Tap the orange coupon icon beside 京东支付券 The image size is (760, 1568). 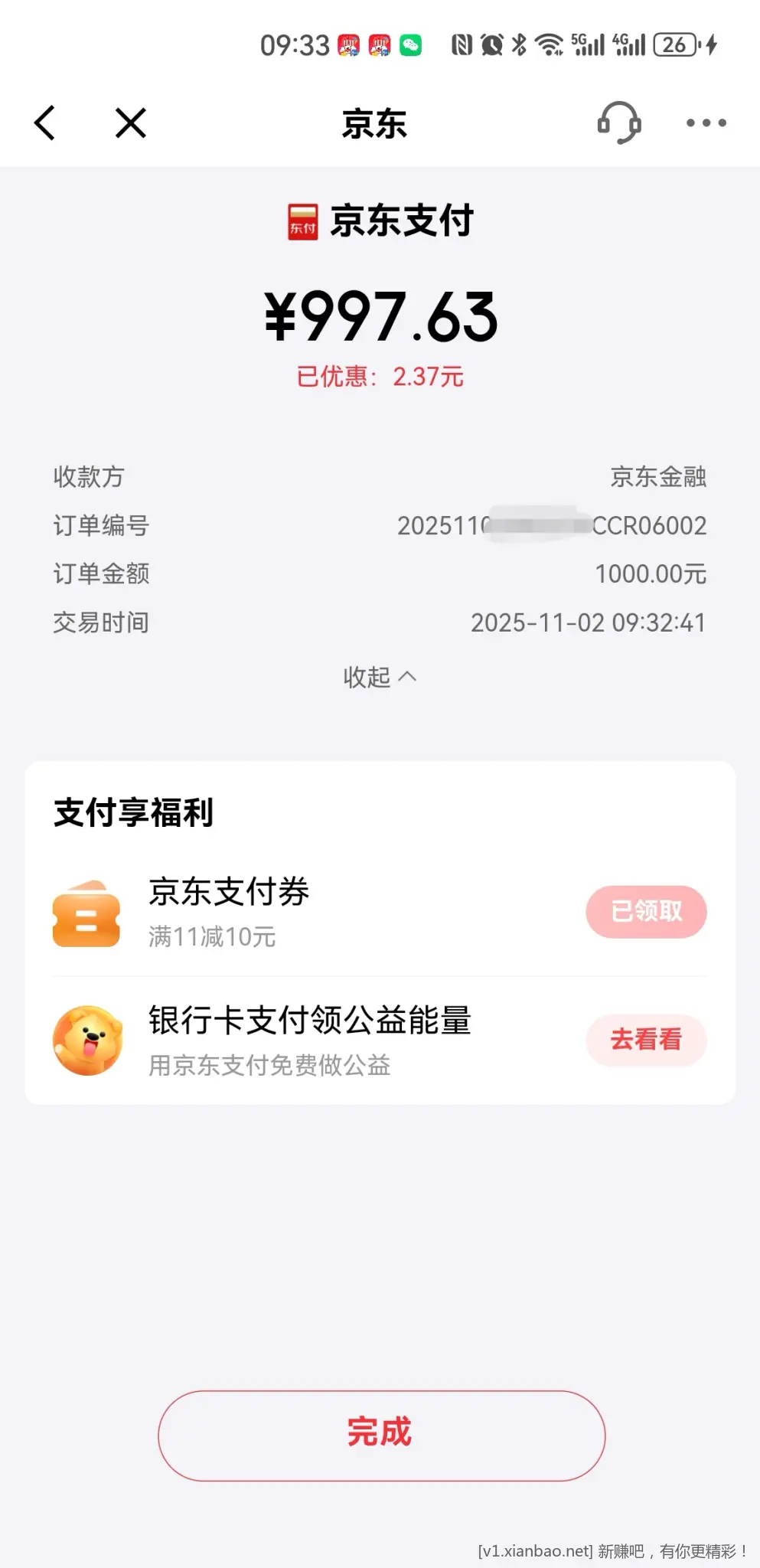[x=86, y=913]
